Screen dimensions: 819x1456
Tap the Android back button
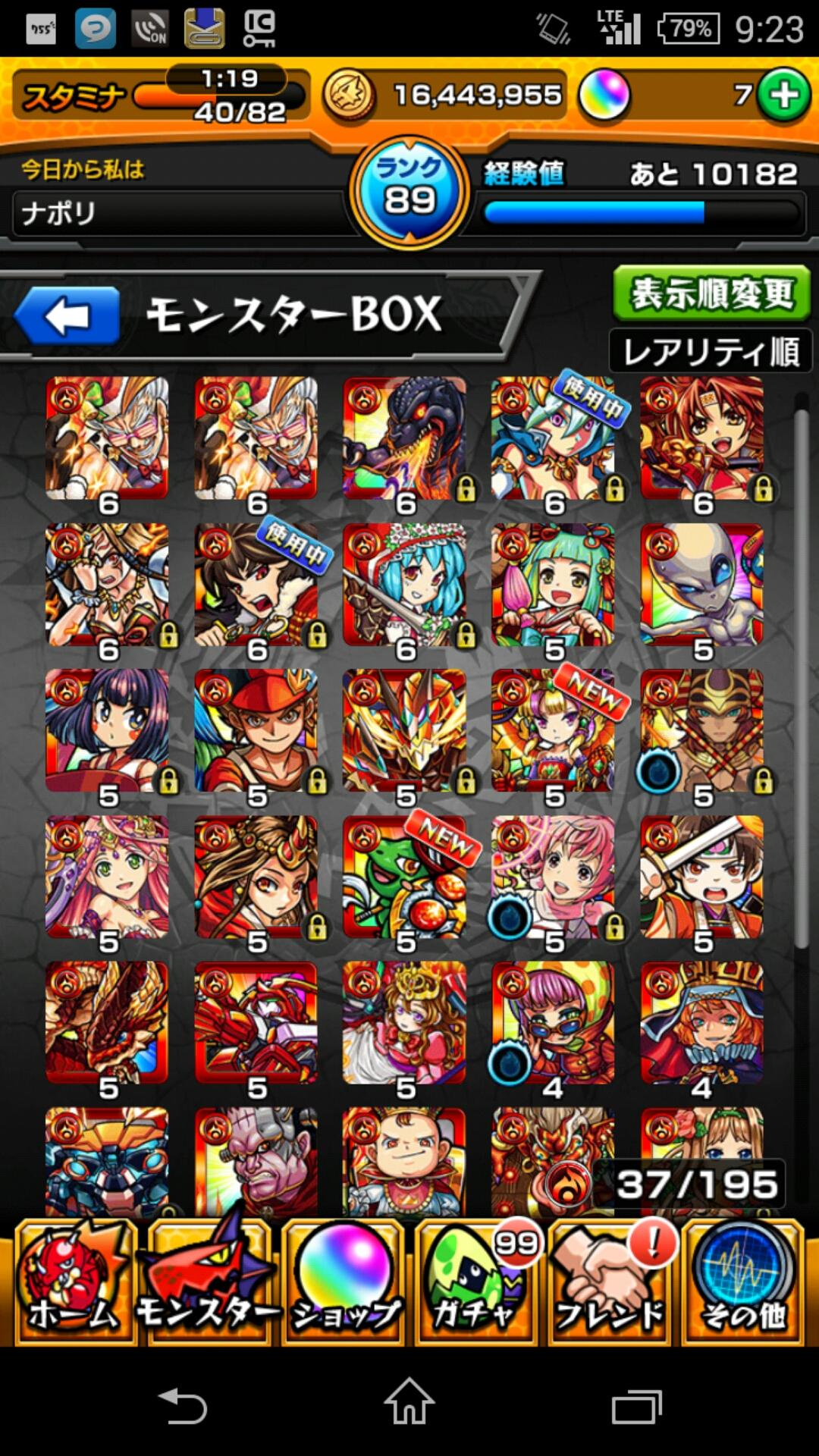click(x=182, y=1404)
